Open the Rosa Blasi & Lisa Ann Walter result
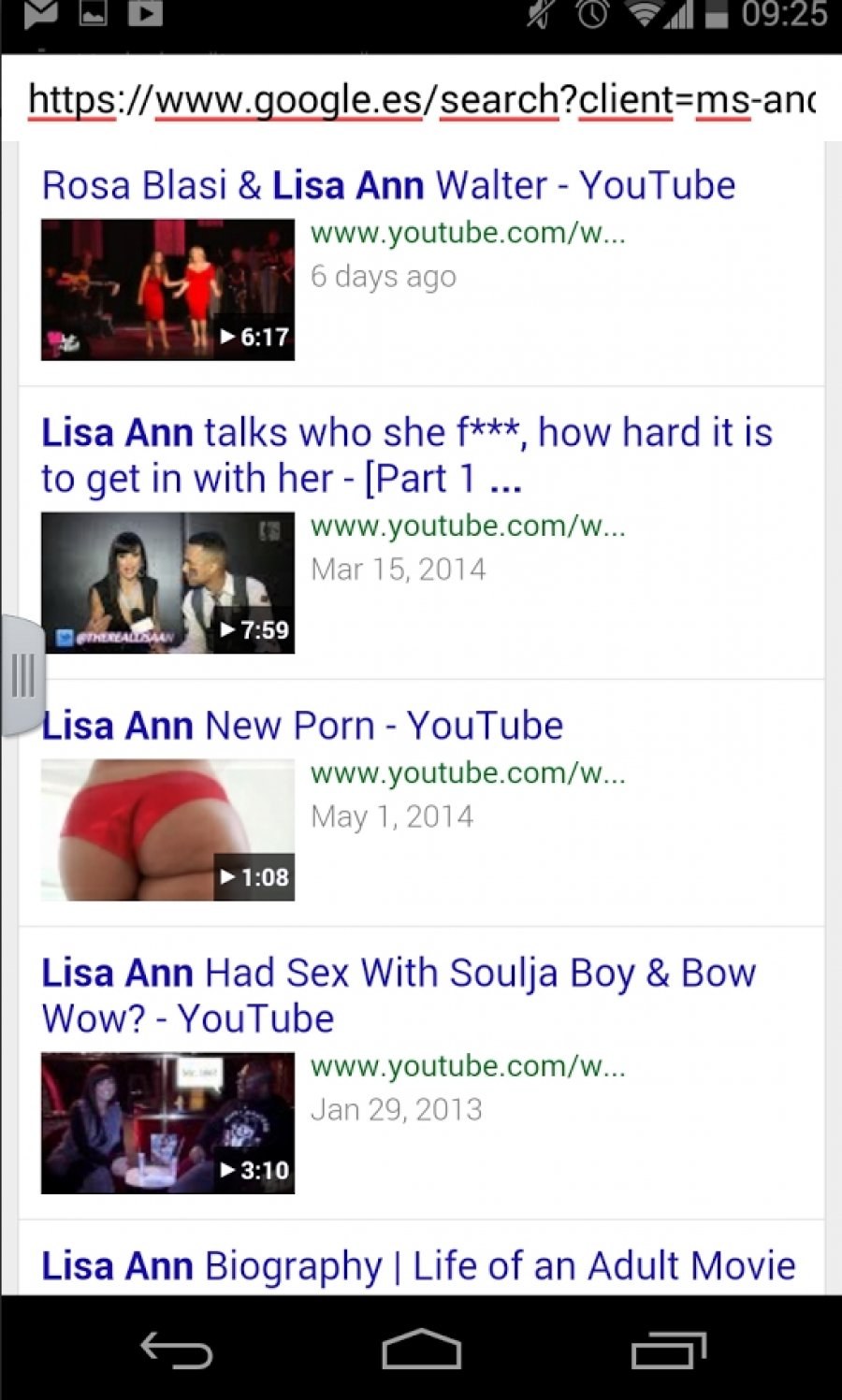This screenshot has height=1400, width=842. [x=388, y=185]
